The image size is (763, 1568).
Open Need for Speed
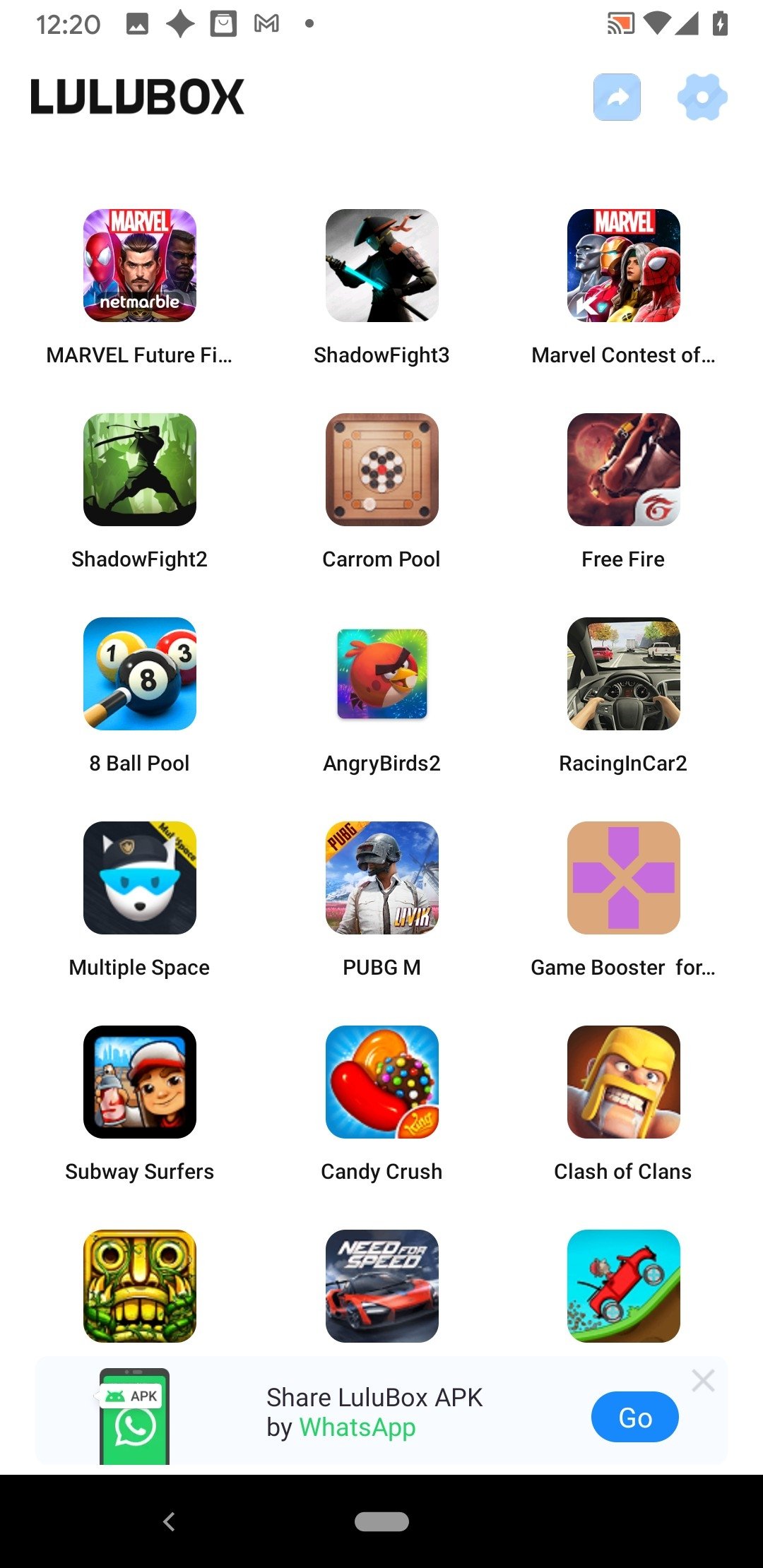pos(381,1284)
